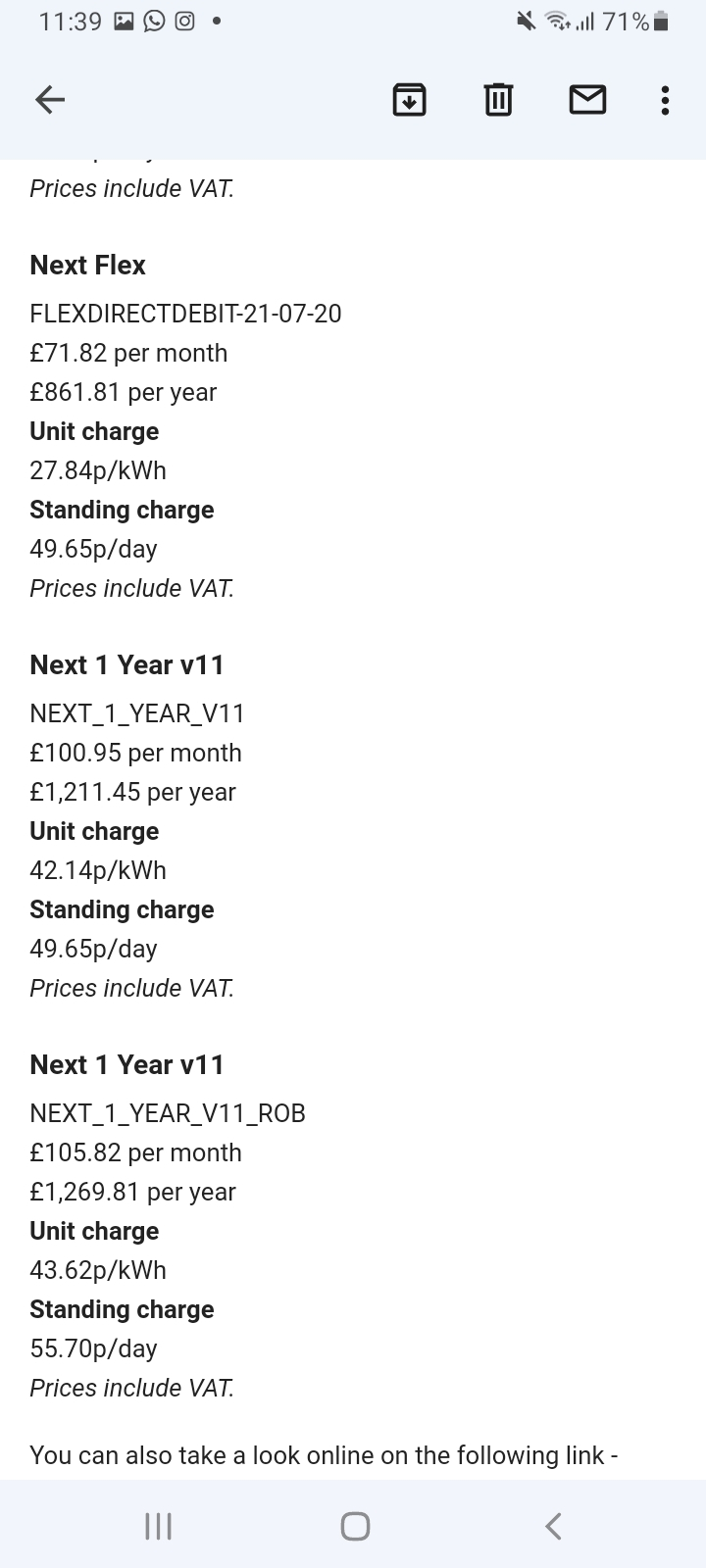
Task: Mark email as unread
Action: point(587,99)
